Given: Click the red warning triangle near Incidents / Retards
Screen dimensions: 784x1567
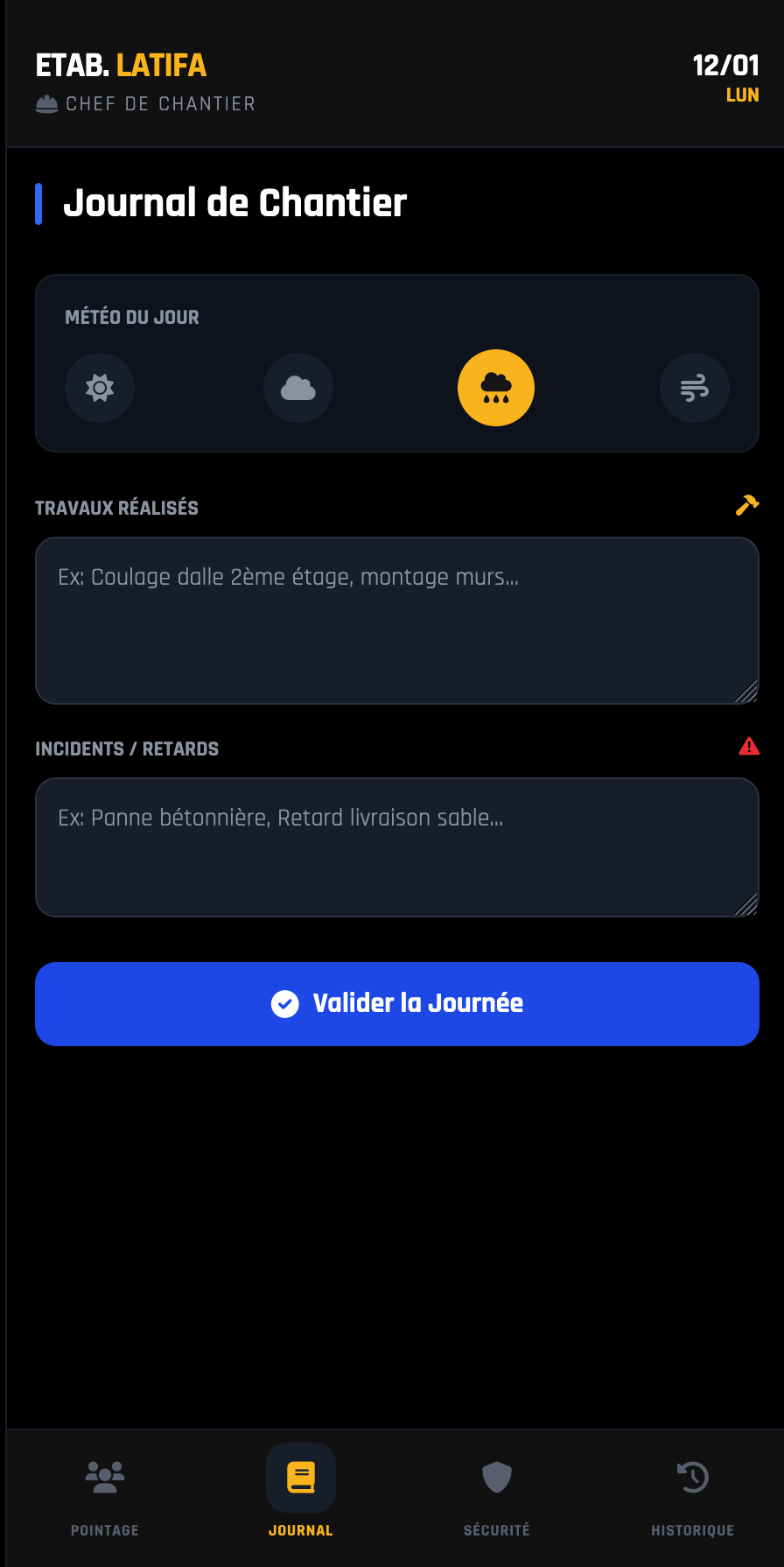Looking at the screenshot, I should pos(748,745).
